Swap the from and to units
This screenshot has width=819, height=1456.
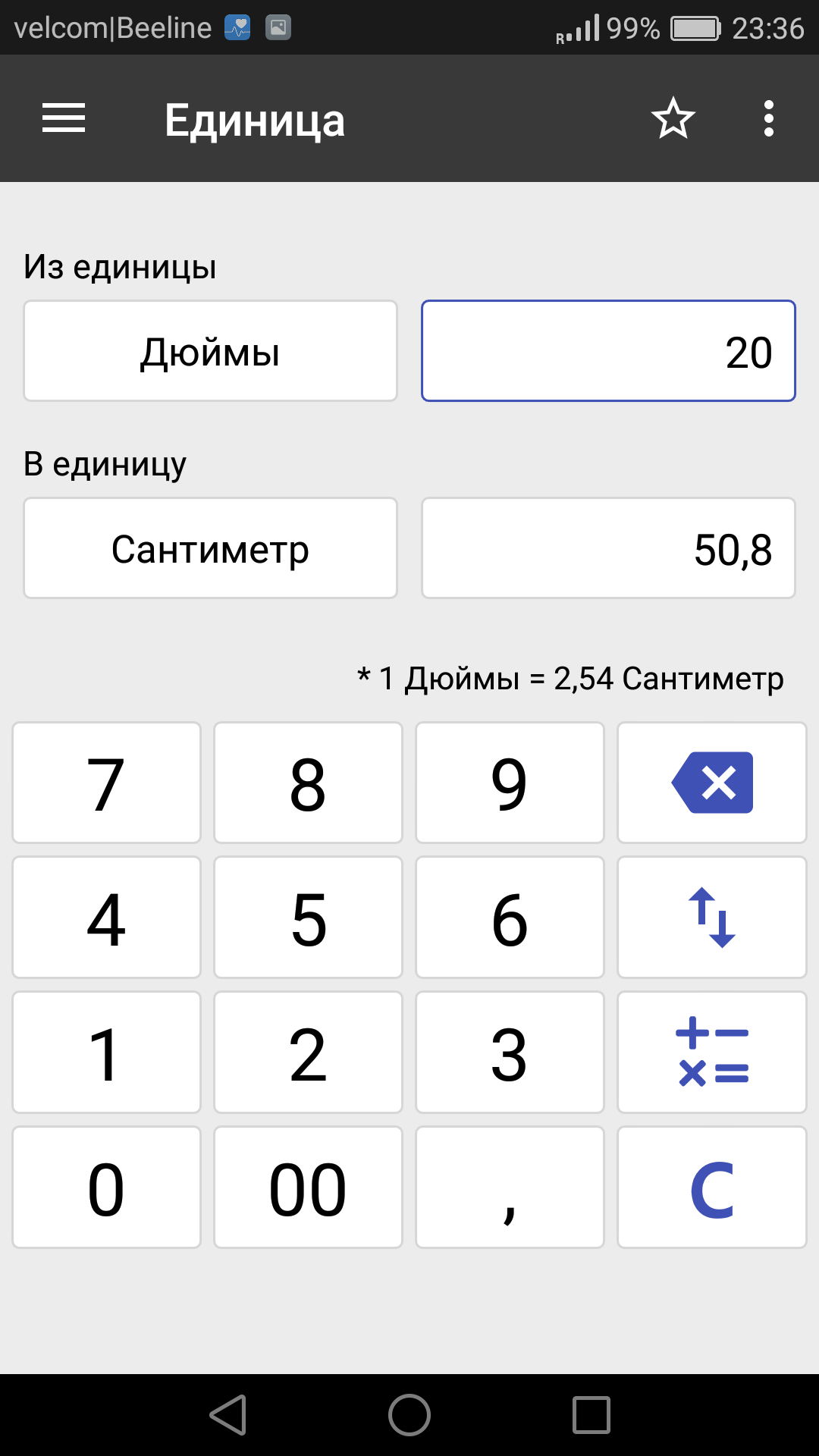712,918
